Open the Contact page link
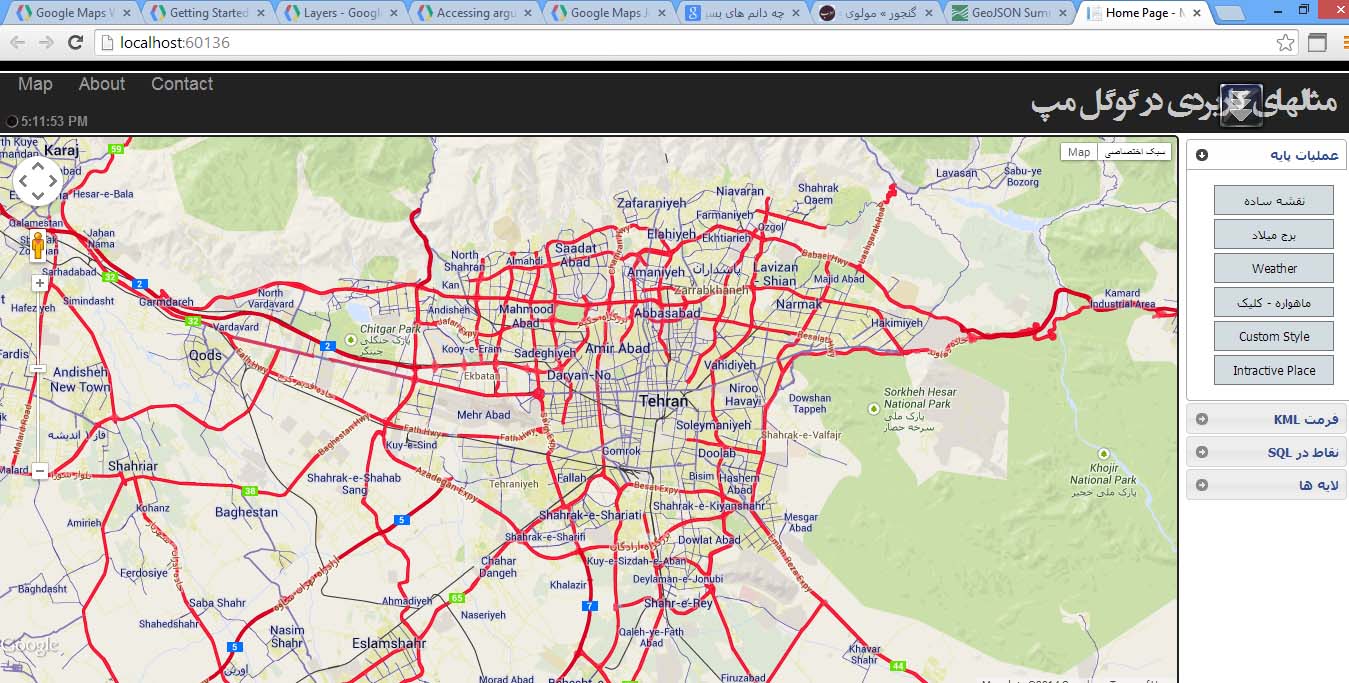The image size is (1349, 683). pyautogui.click(x=182, y=84)
